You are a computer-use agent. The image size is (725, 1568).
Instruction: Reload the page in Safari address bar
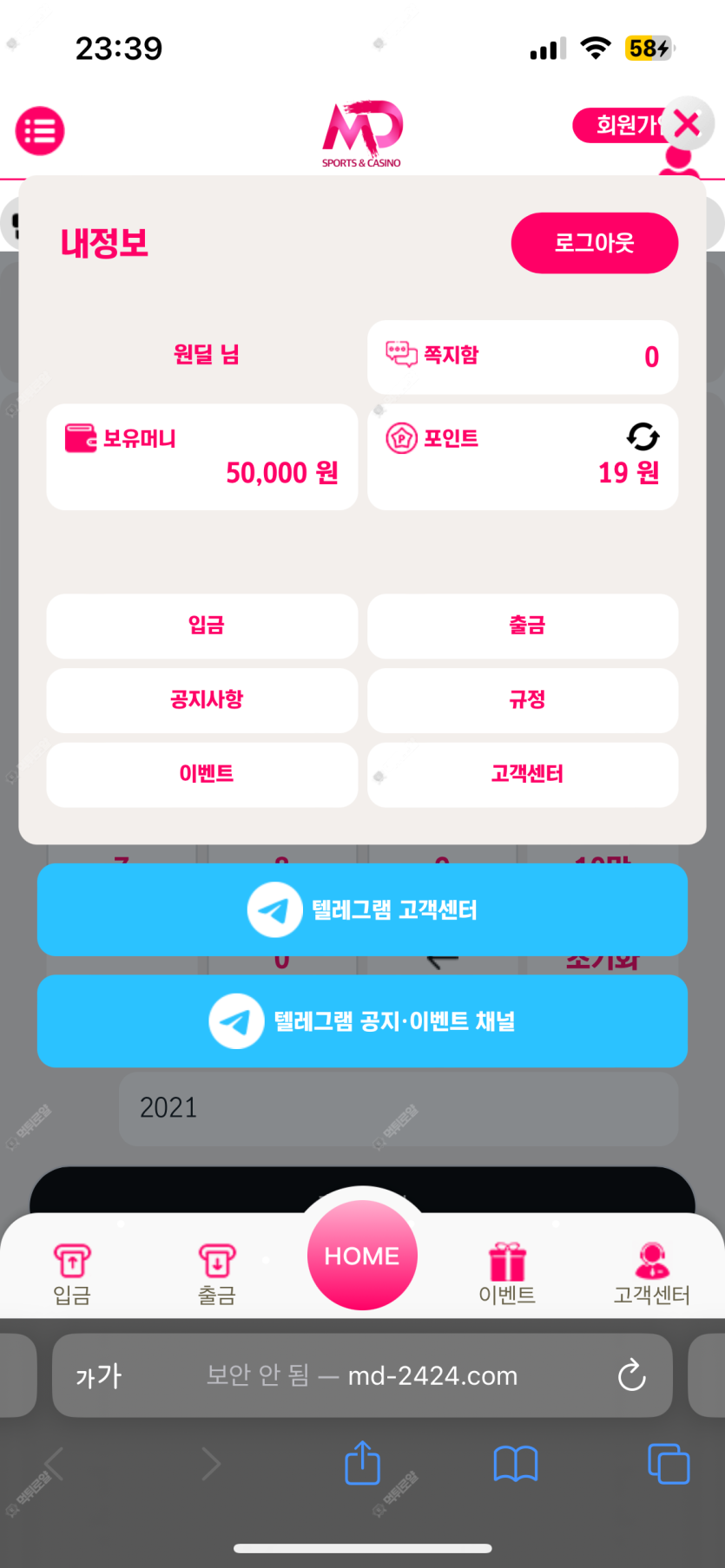pyautogui.click(x=631, y=1375)
